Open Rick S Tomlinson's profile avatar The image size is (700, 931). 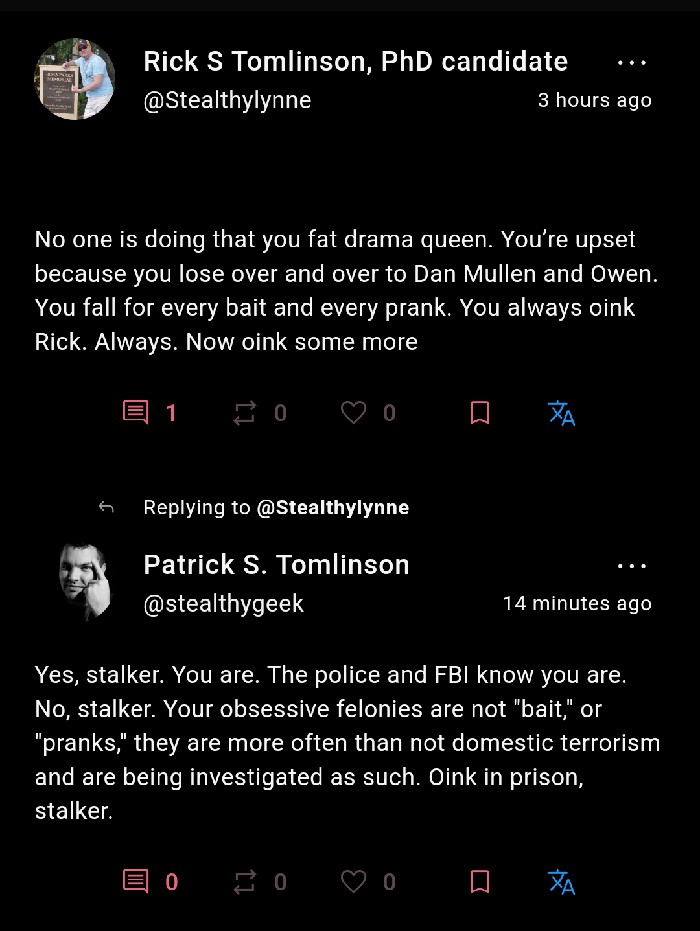(x=75, y=79)
